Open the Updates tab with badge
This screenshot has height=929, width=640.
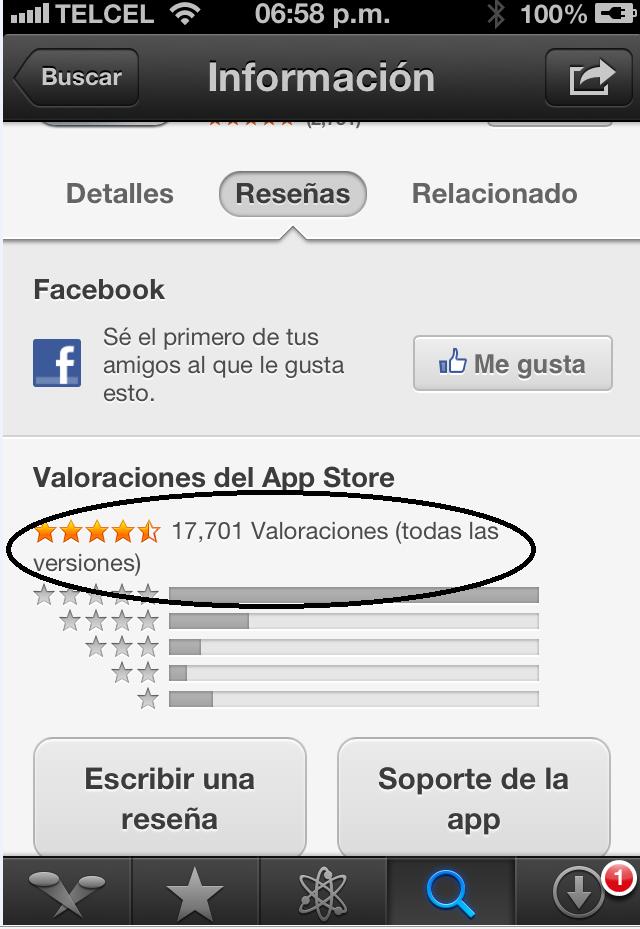coord(580,891)
